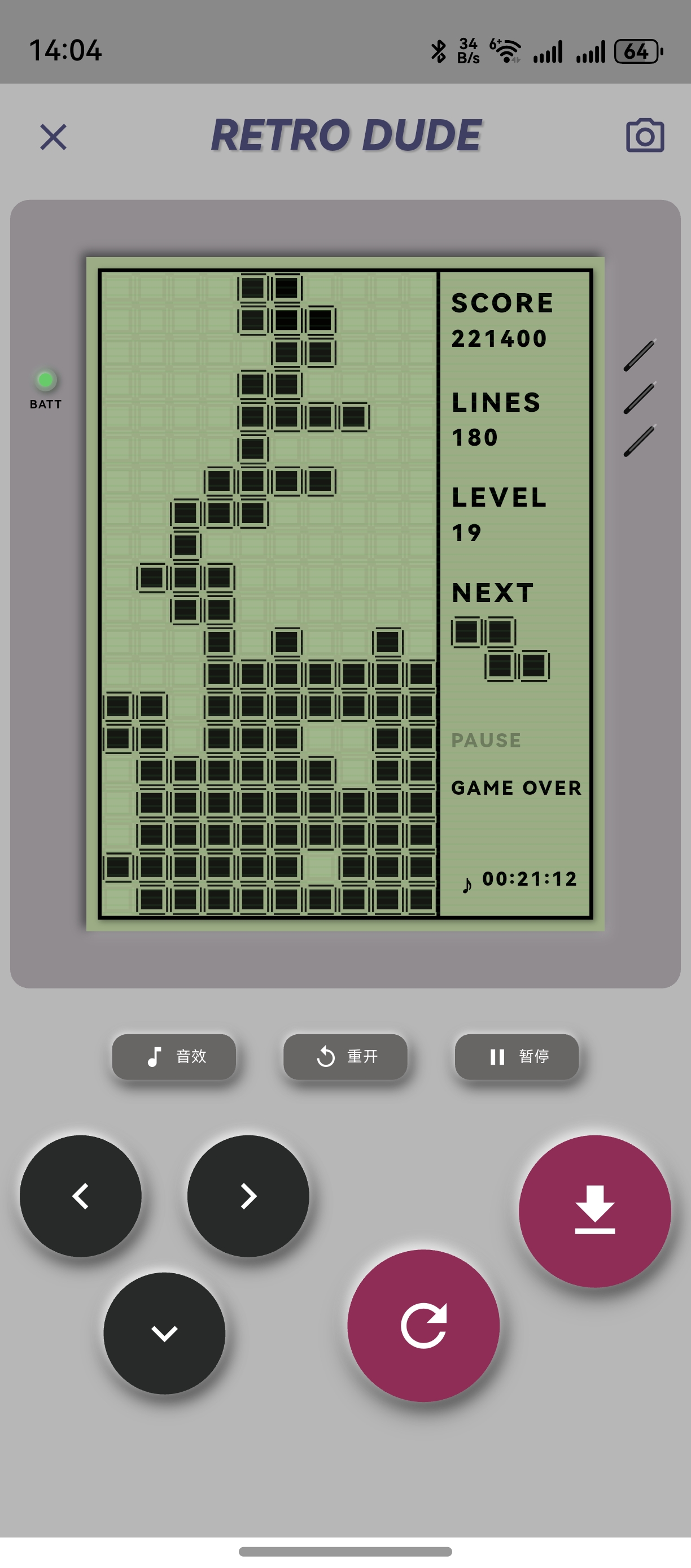The height and width of the screenshot is (1568, 691).
Task: Close the Retro Dude game
Action: click(x=54, y=136)
